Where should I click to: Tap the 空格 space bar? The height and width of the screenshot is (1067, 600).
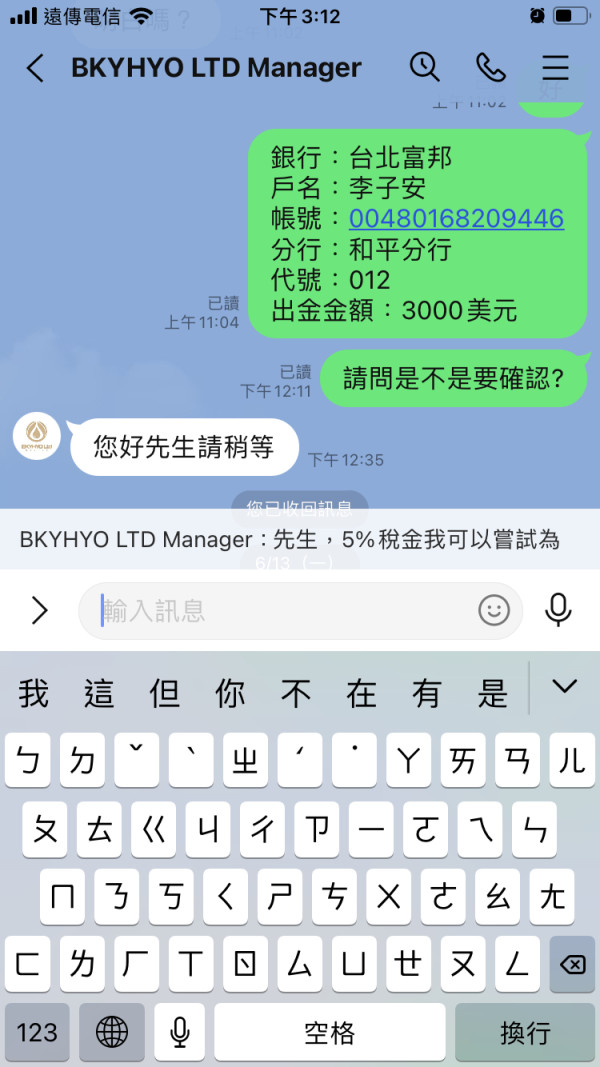329,1032
